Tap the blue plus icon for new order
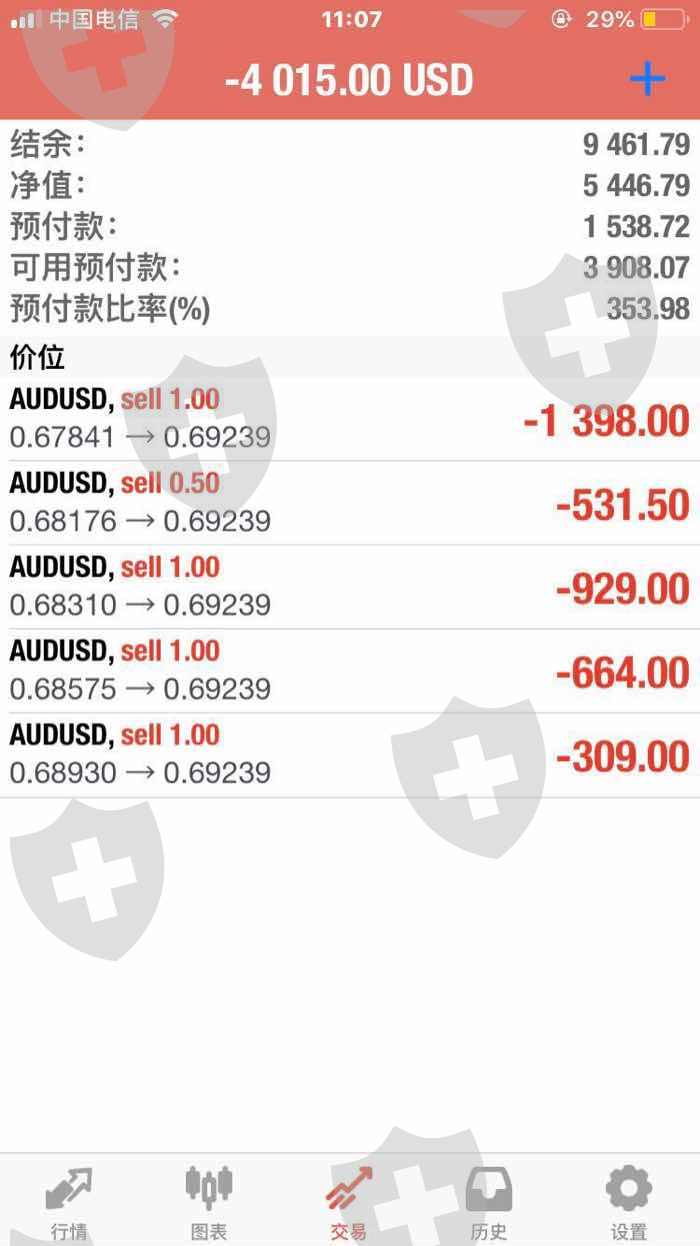This screenshot has height=1246, width=700. click(x=647, y=79)
